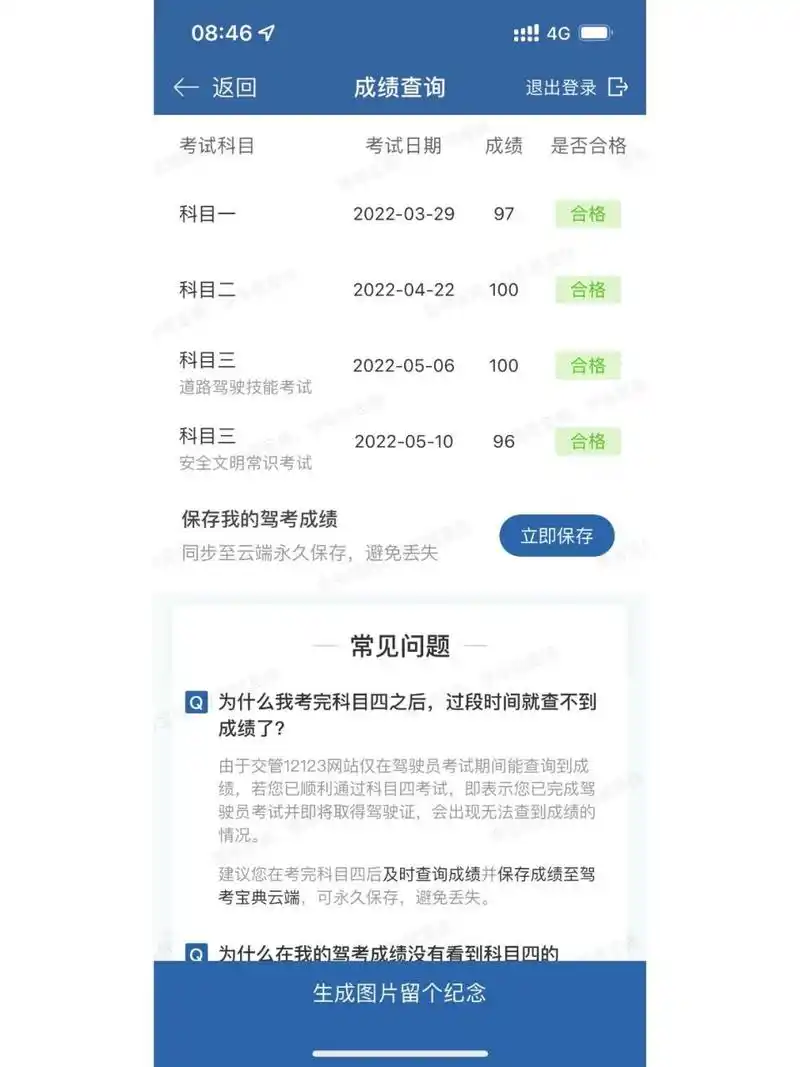800x1067 pixels.
Task: Open the 成绩查询 title tab
Action: (x=400, y=88)
